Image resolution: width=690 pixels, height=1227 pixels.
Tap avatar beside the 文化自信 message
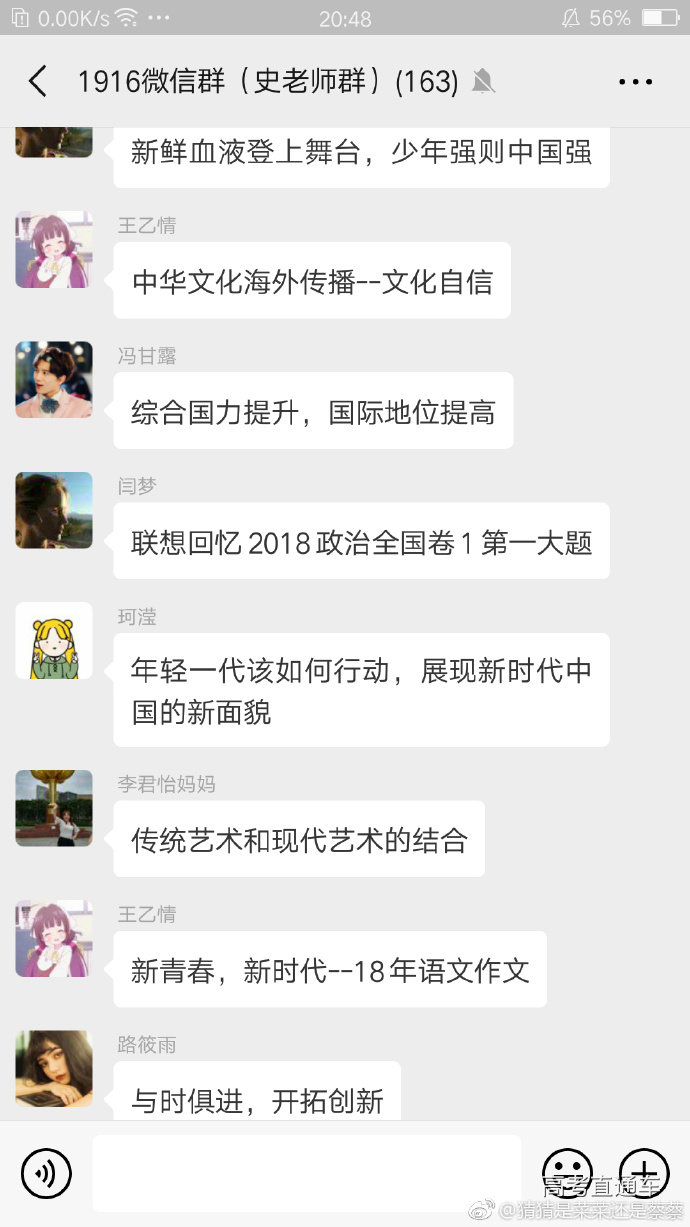54,250
